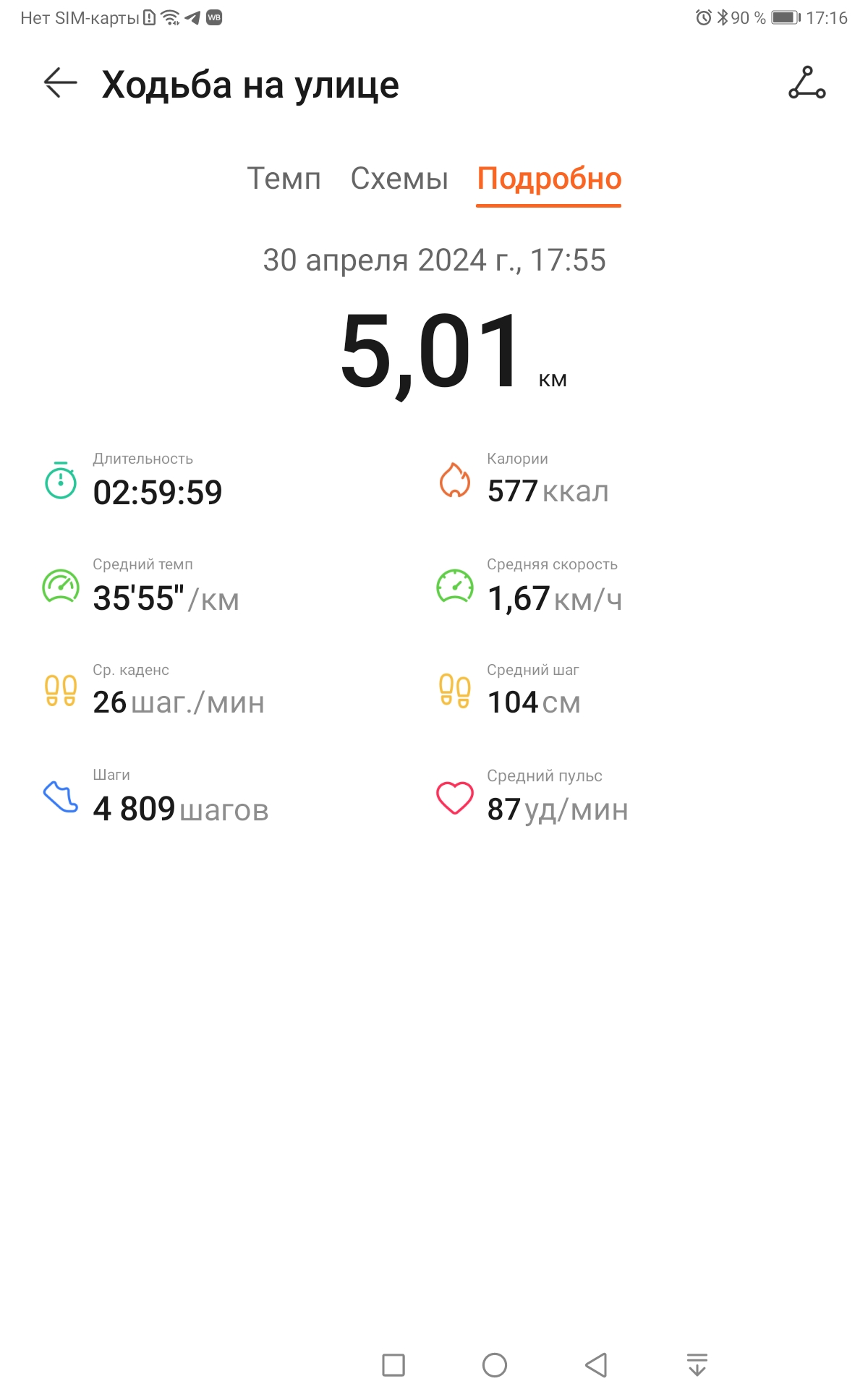The image size is (868, 1389).
Task: Select the Подробно tab
Action: coord(549,179)
